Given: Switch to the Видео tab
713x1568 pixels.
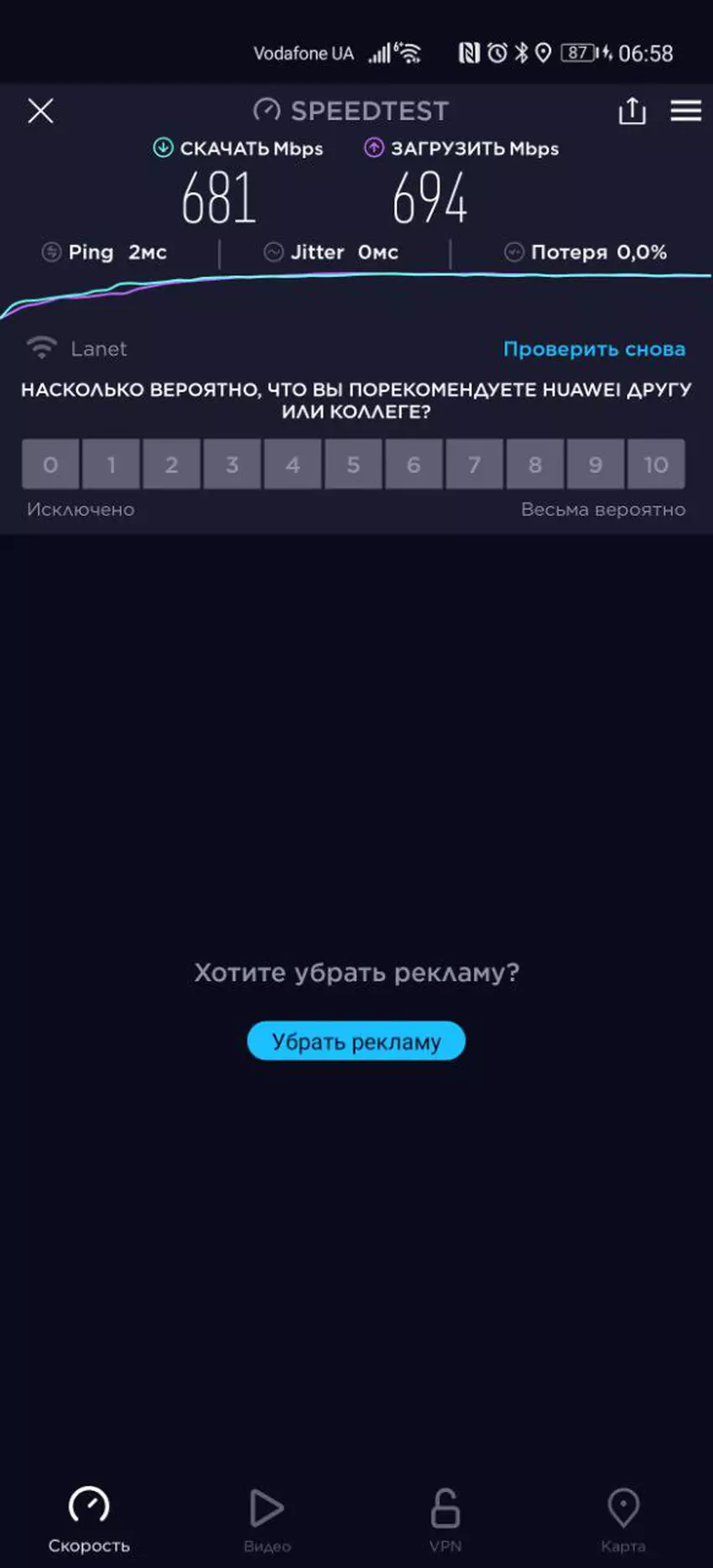Looking at the screenshot, I should point(267,1519).
